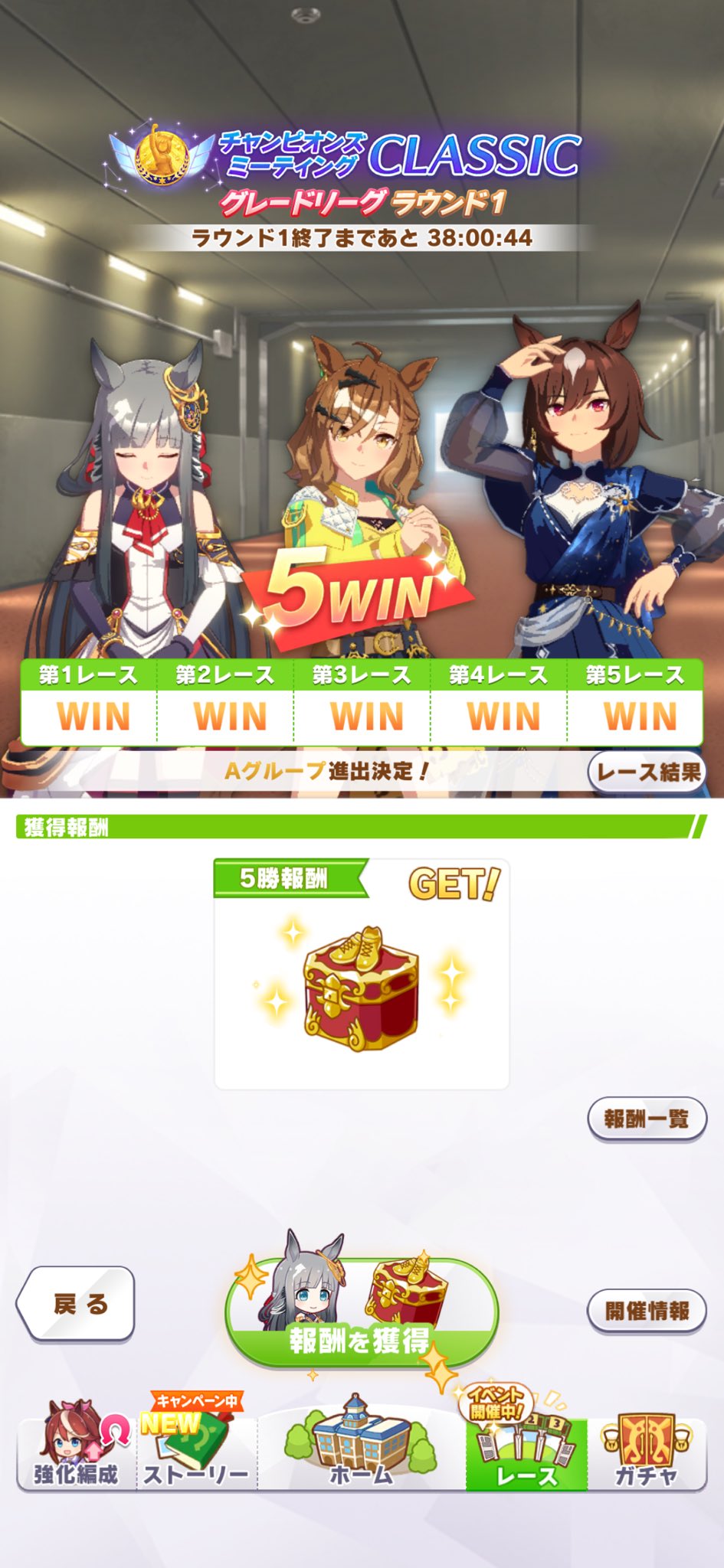Open the 報酬一覧 rewards list
724x1568 pixels.
[646, 1119]
